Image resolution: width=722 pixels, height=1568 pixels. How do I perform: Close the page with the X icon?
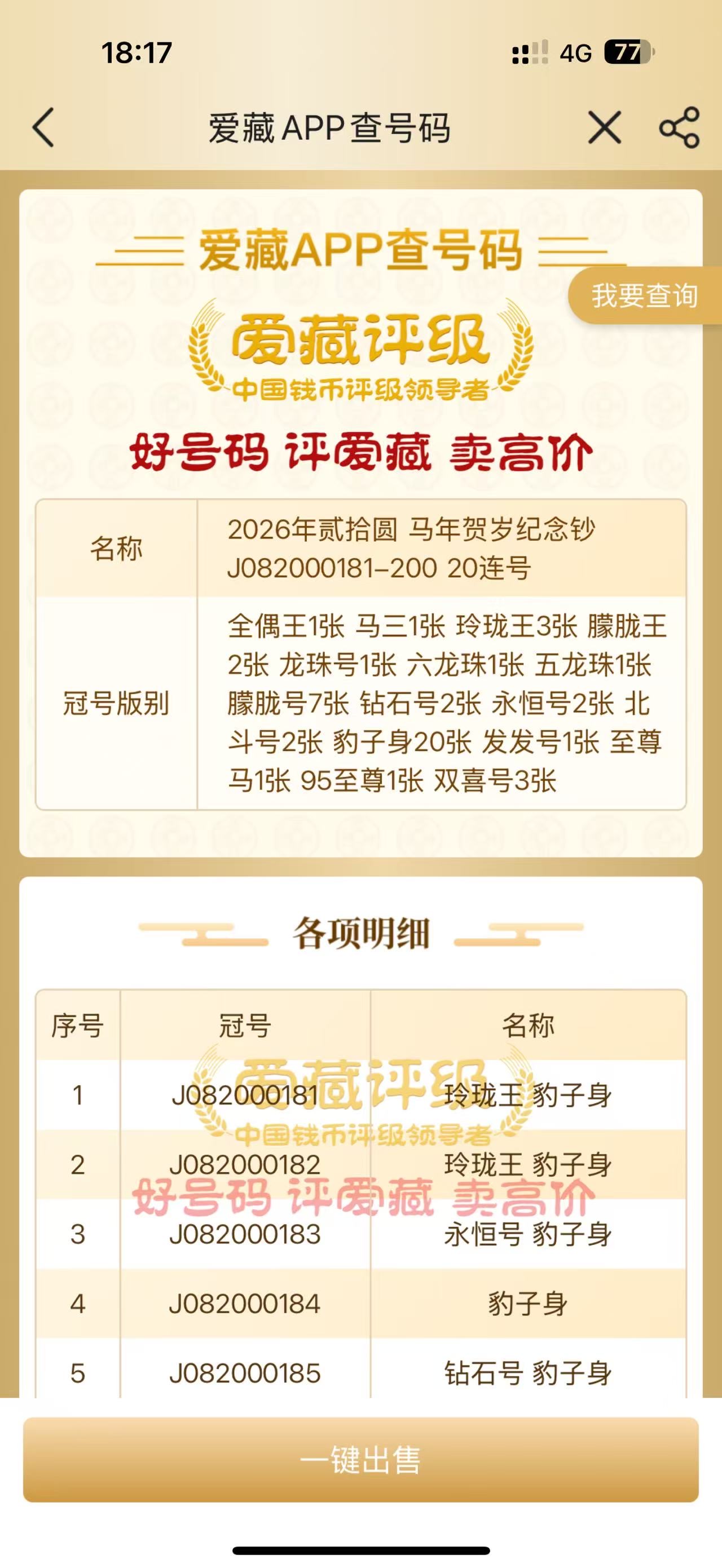click(x=605, y=128)
